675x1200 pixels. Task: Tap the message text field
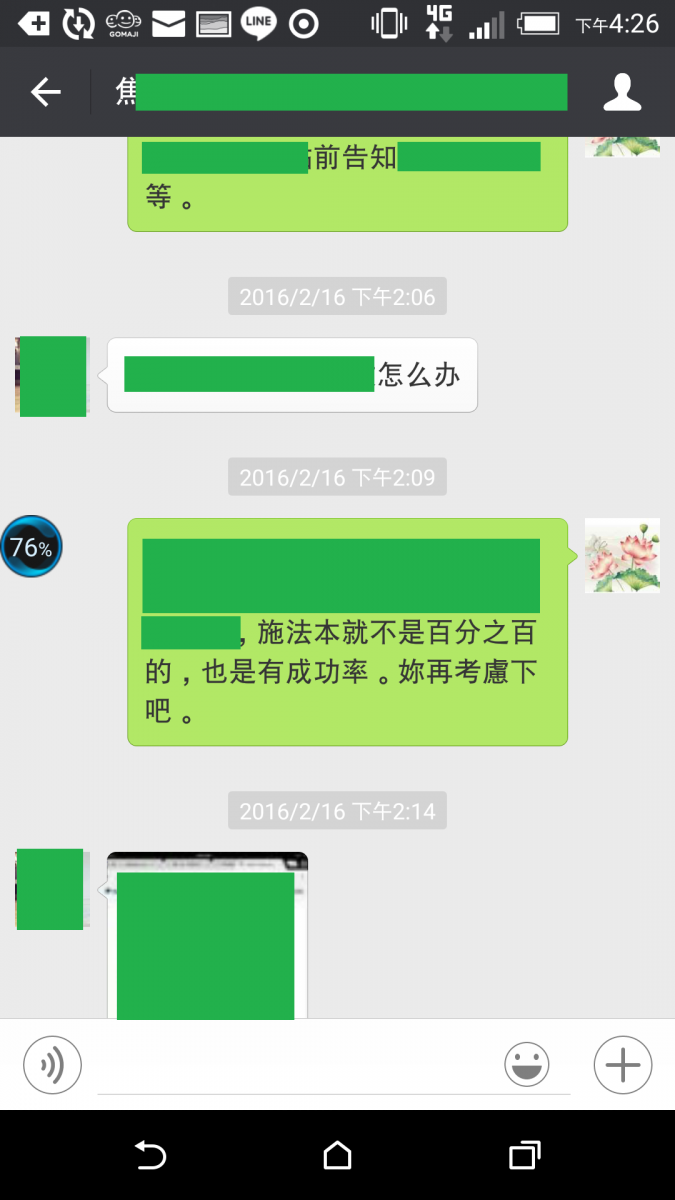pyautogui.click(x=300, y=1068)
